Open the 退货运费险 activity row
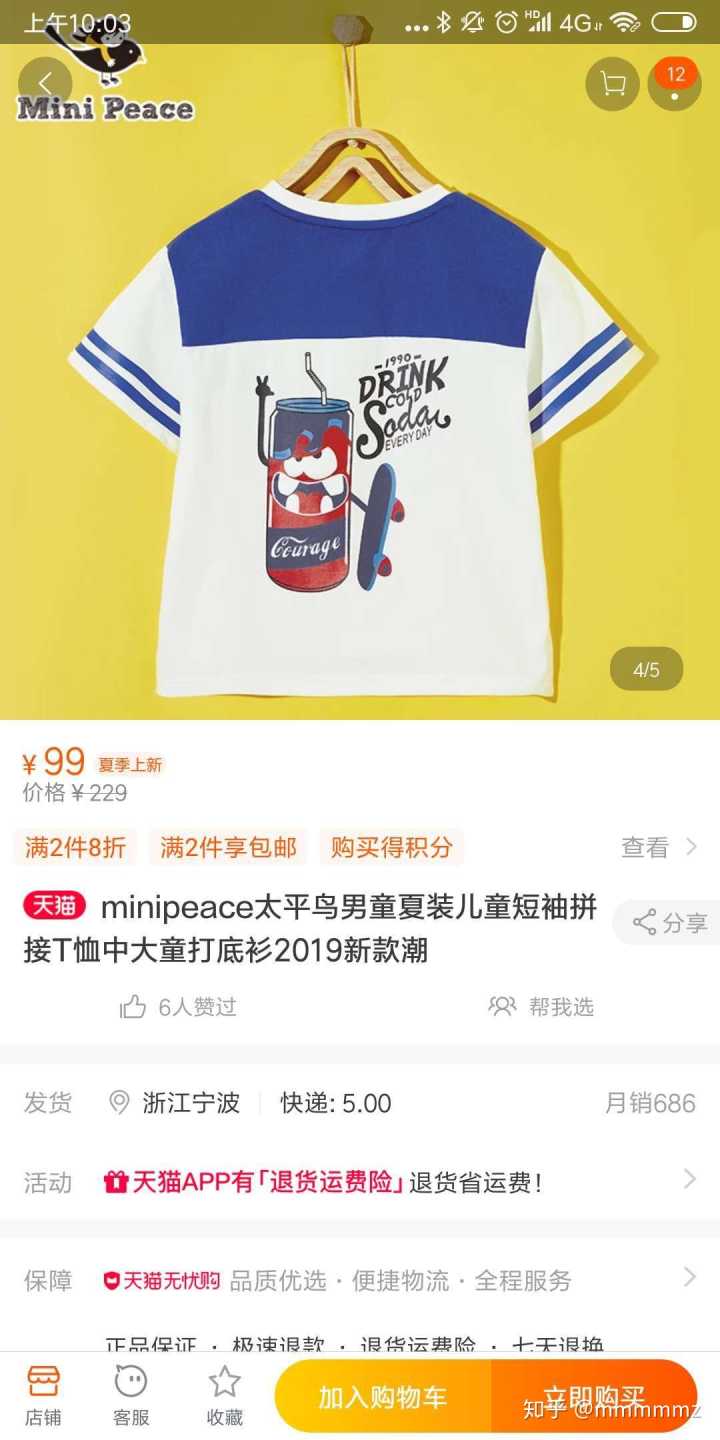This screenshot has height=1440, width=720. point(360,1182)
